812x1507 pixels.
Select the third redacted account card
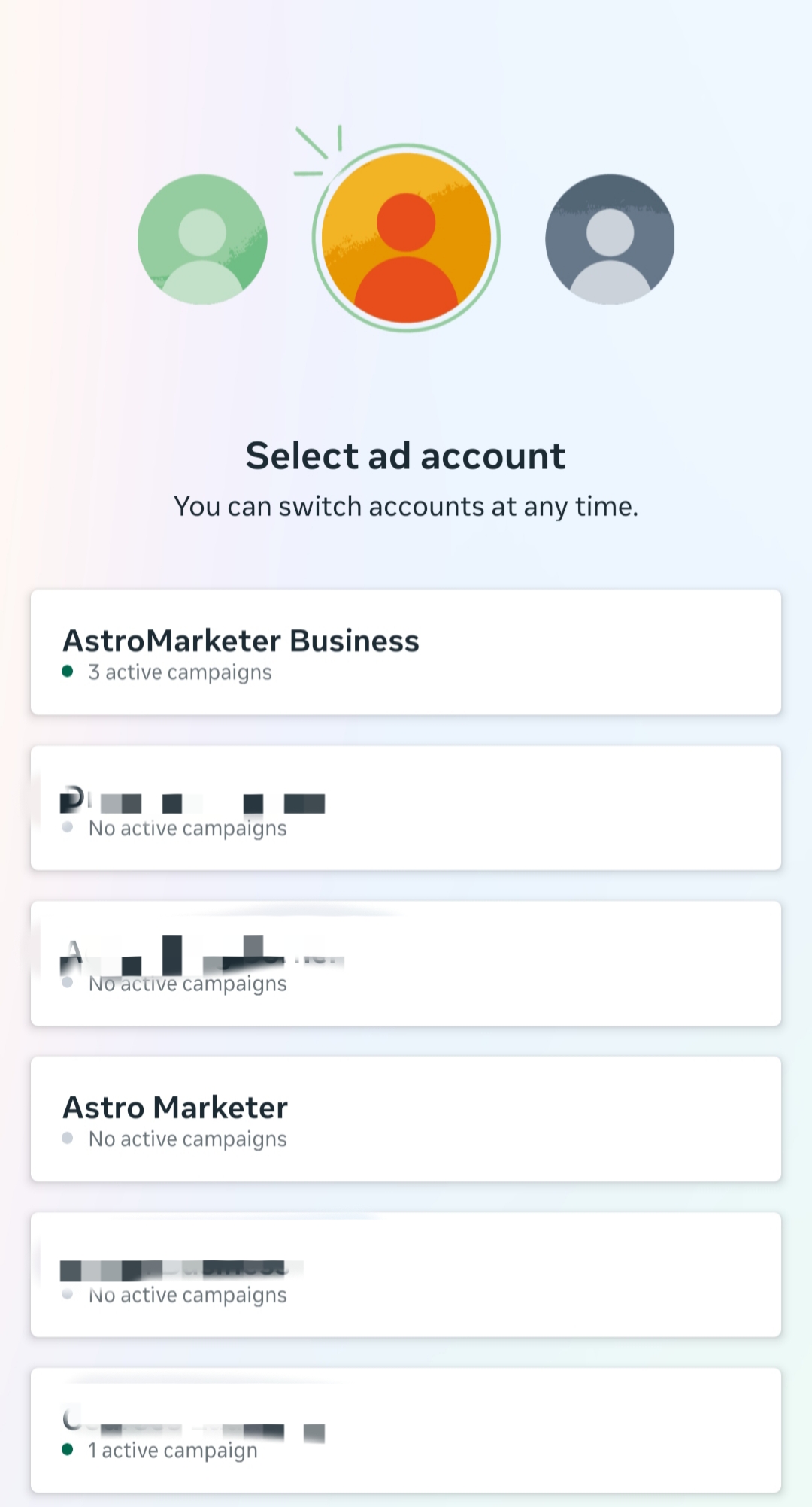[406, 963]
